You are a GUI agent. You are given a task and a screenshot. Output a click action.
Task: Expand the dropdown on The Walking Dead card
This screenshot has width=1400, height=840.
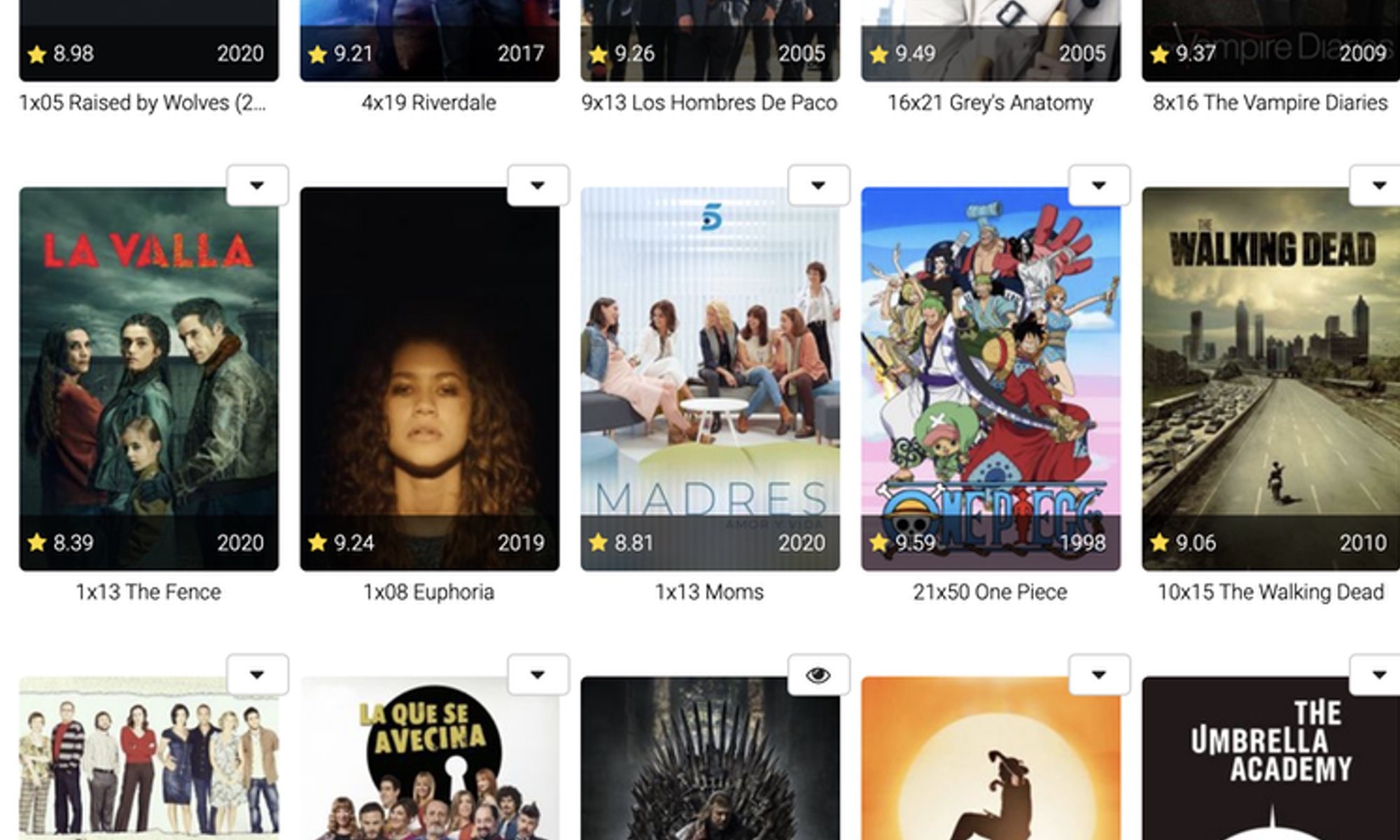(1377, 185)
